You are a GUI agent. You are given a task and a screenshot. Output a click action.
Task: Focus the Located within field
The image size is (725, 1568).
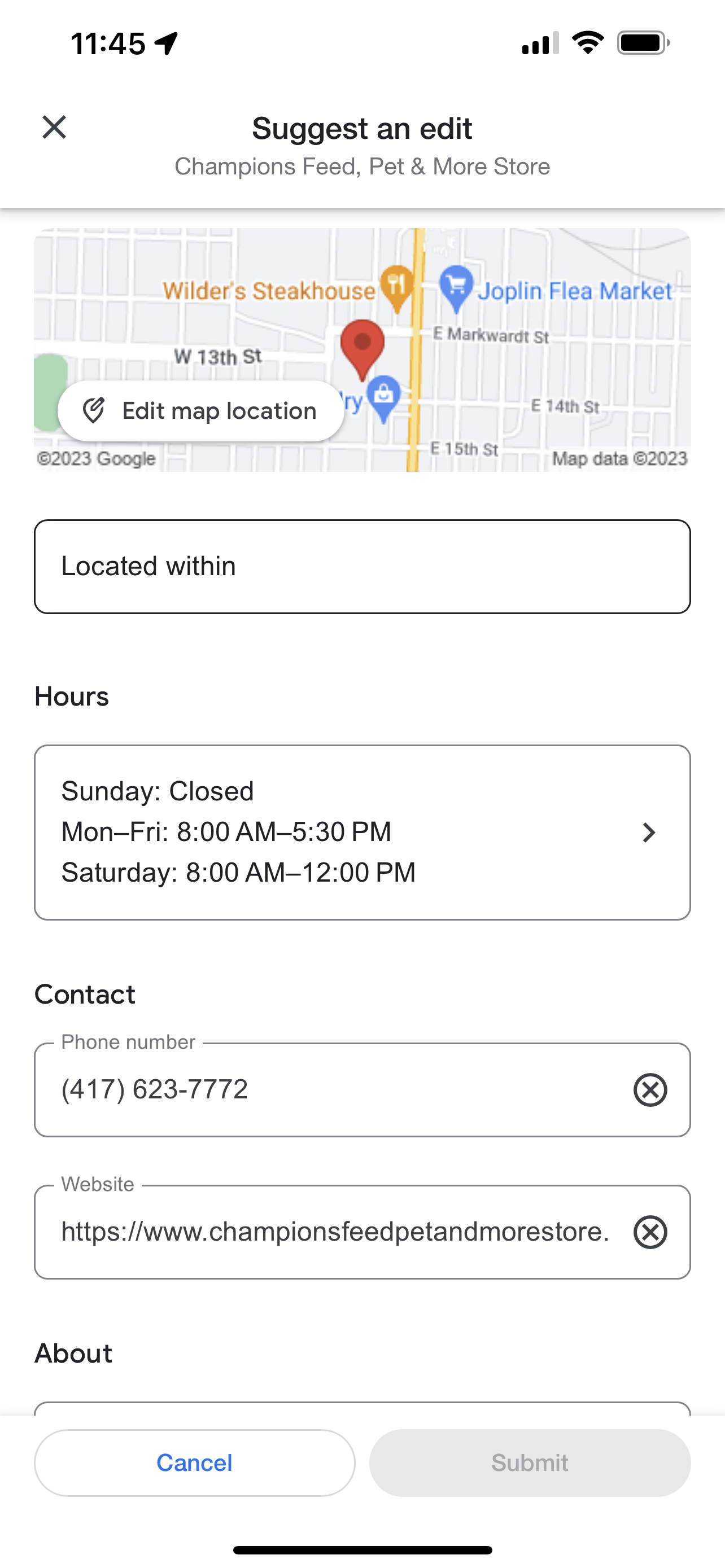(362, 566)
